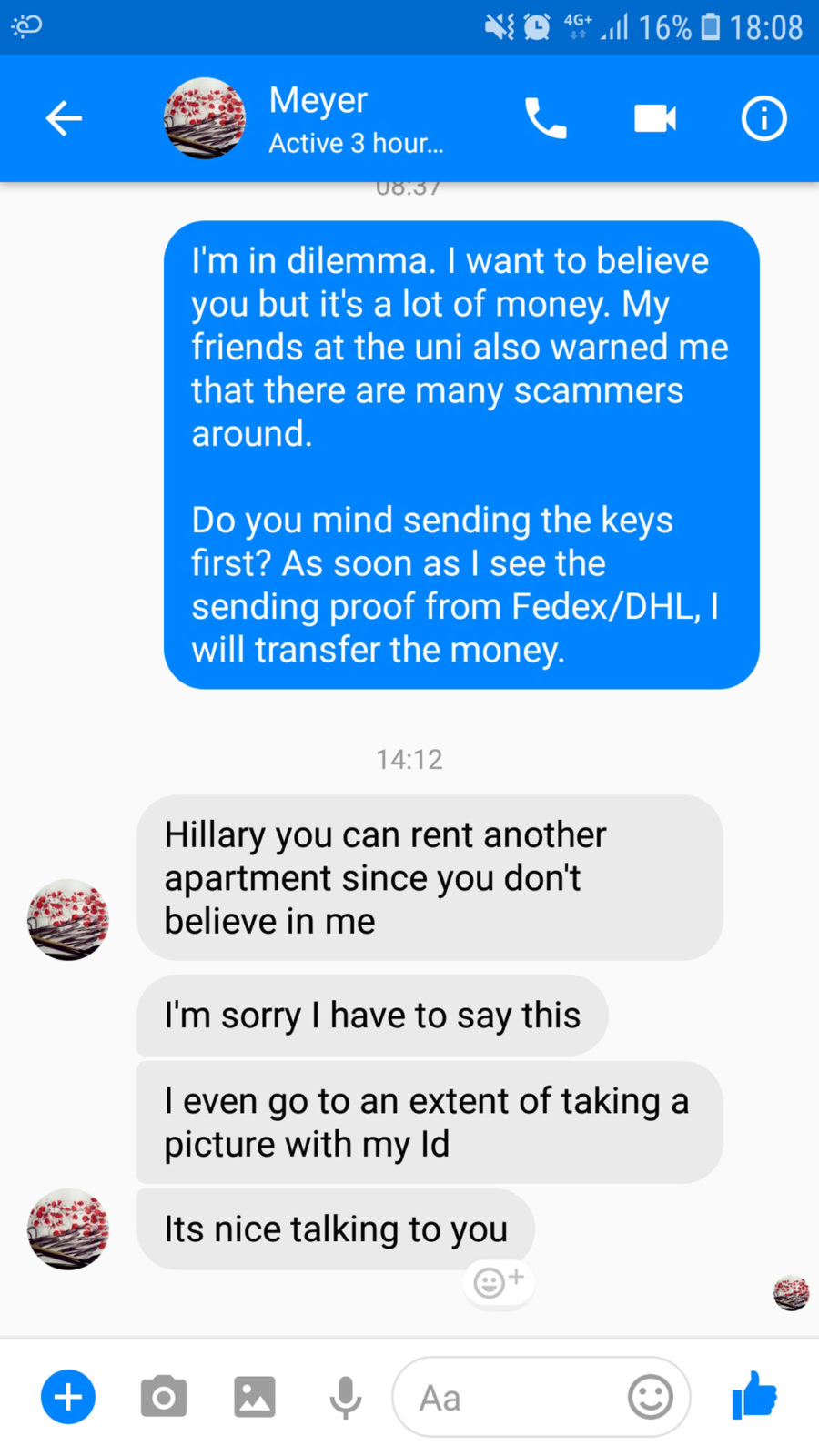Open the emoji picker in the text field
Screen dimensions: 819x1456
point(650,1397)
